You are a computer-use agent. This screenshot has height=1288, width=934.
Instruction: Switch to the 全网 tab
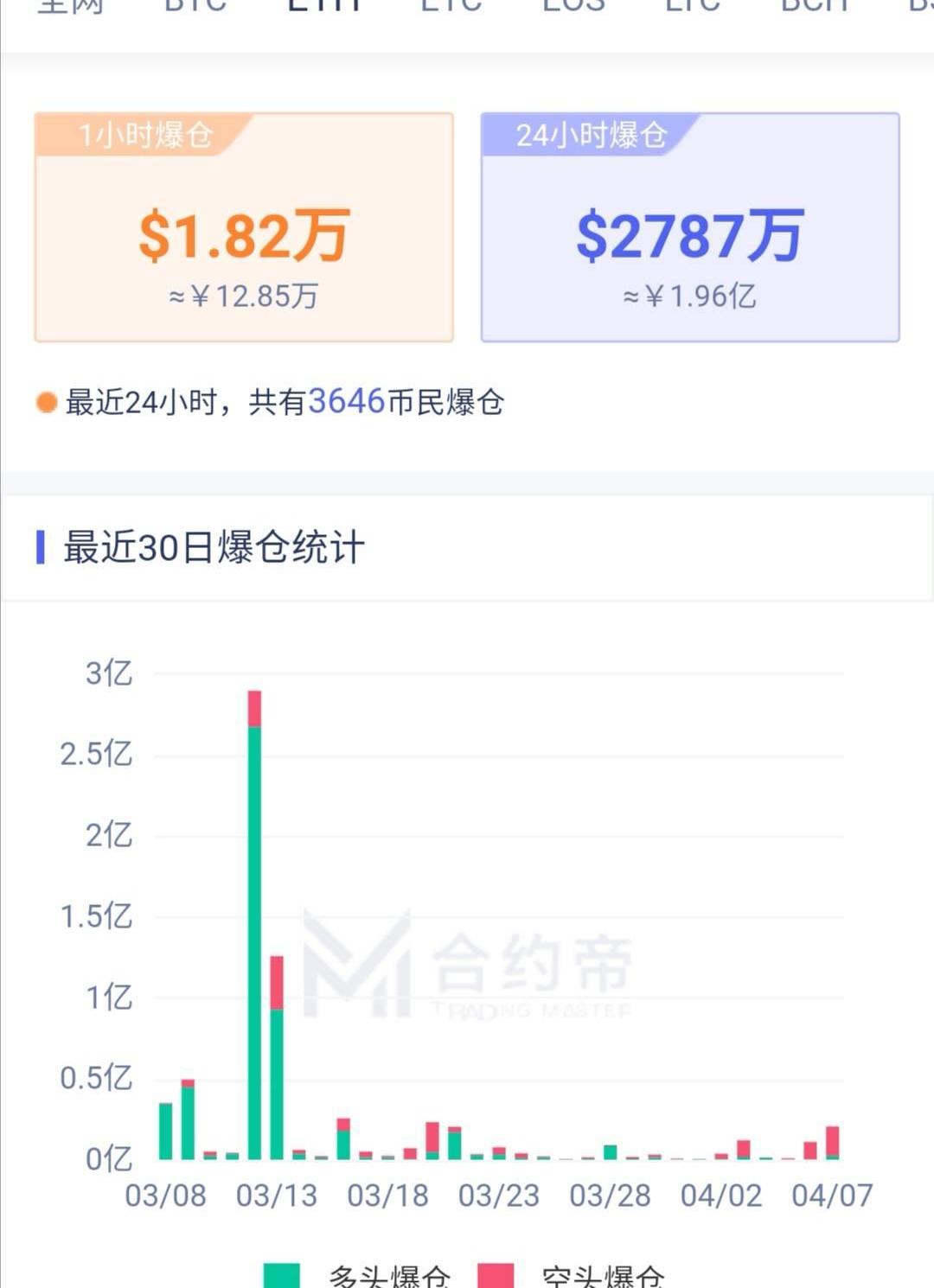(x=71, y=7)
